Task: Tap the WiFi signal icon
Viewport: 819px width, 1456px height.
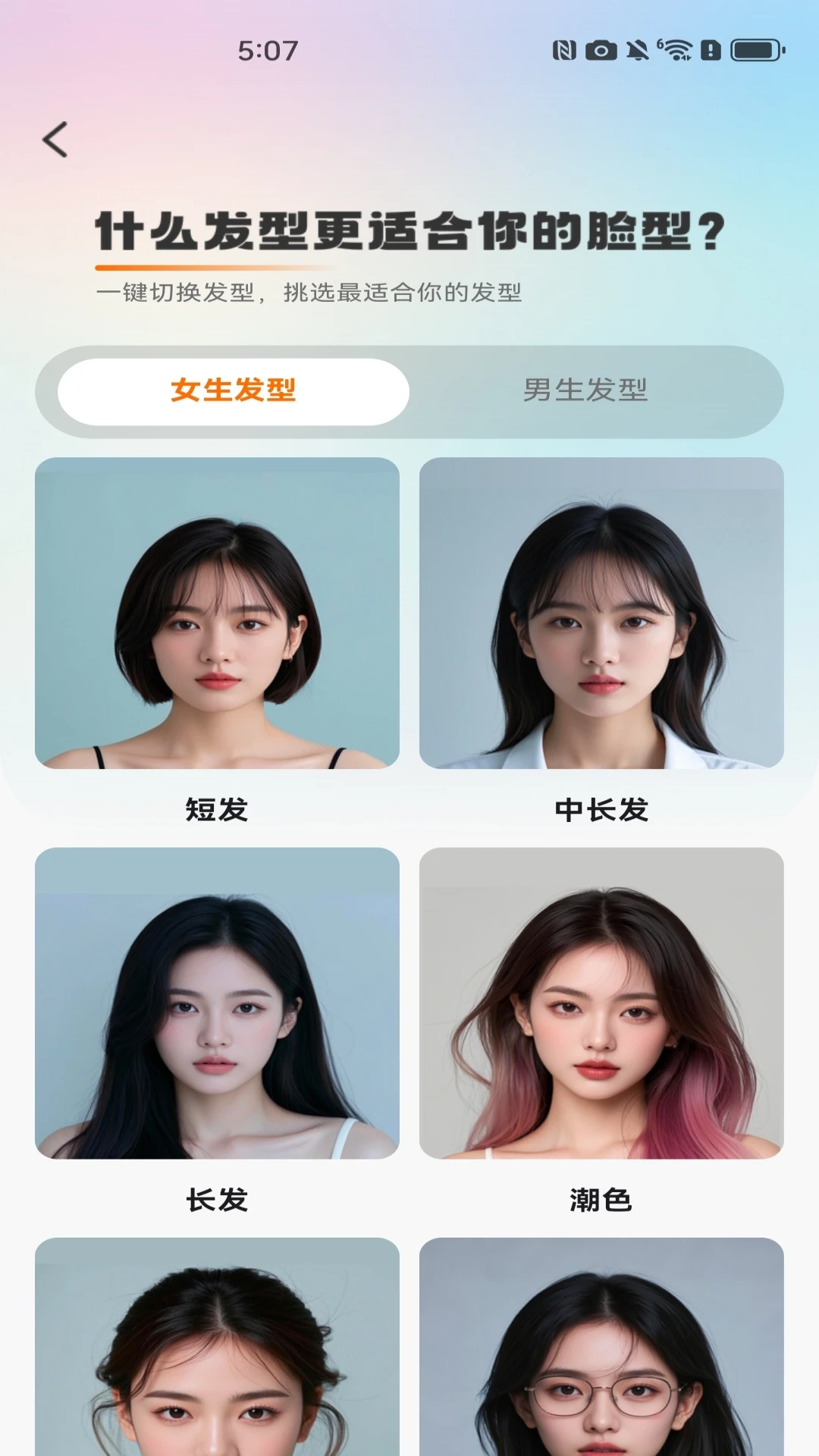Action: [x=677, y=50]
